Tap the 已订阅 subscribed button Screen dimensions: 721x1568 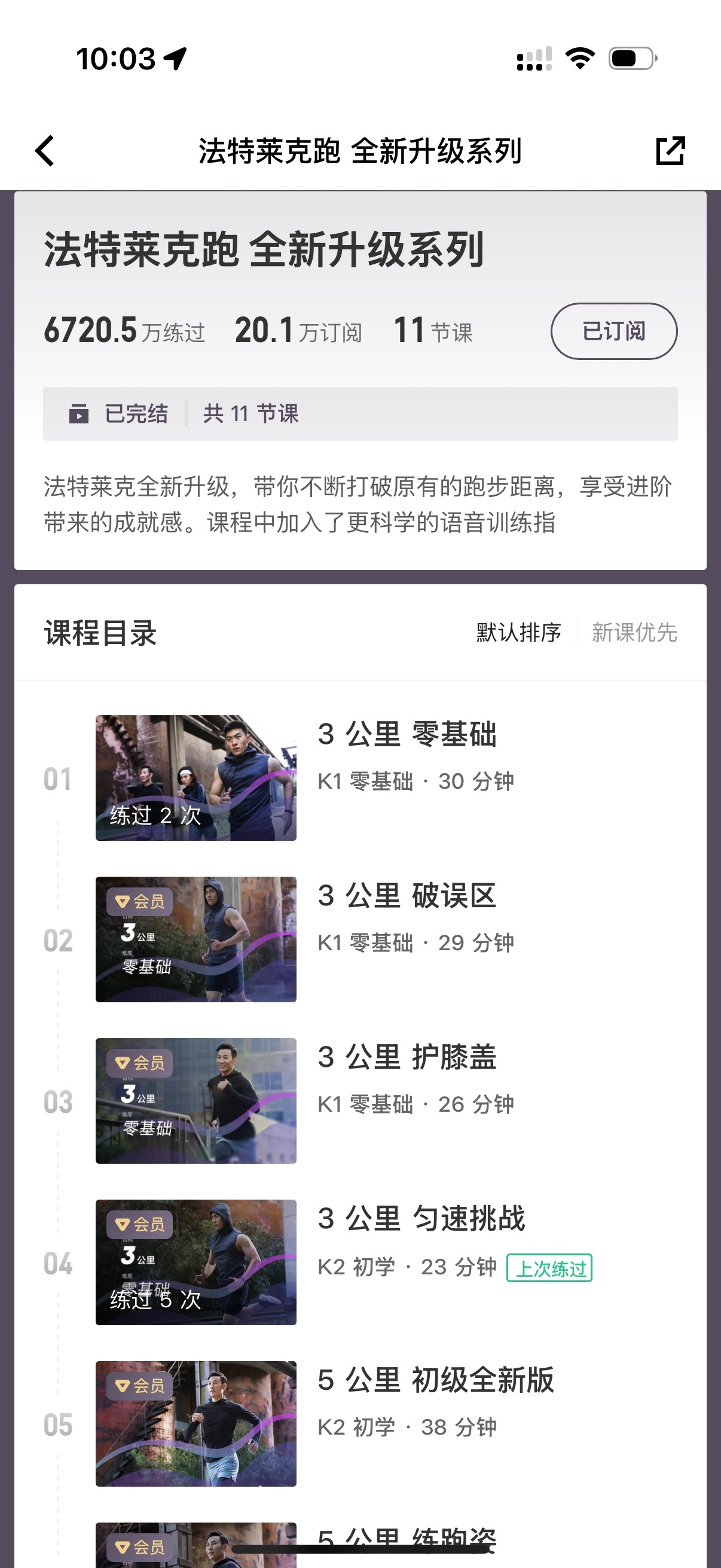tap(613, 331)
